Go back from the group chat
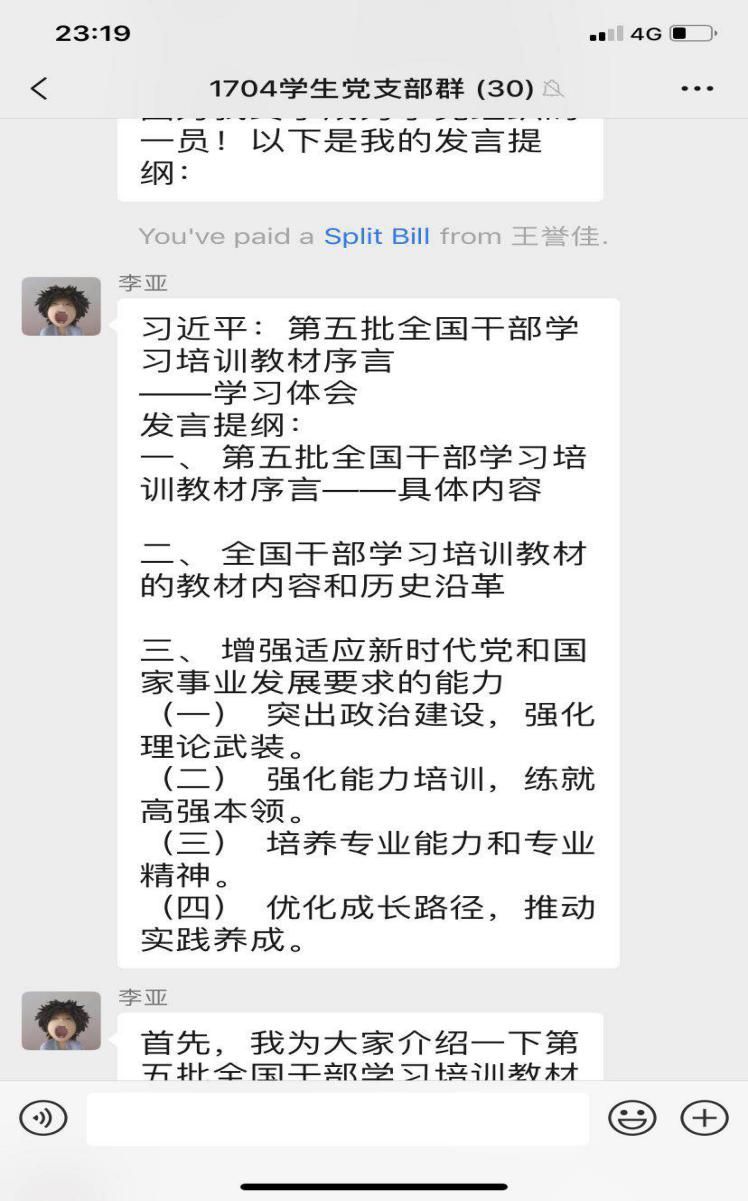748x1201 pixels. pyautogui.click(x=39, y=88)
